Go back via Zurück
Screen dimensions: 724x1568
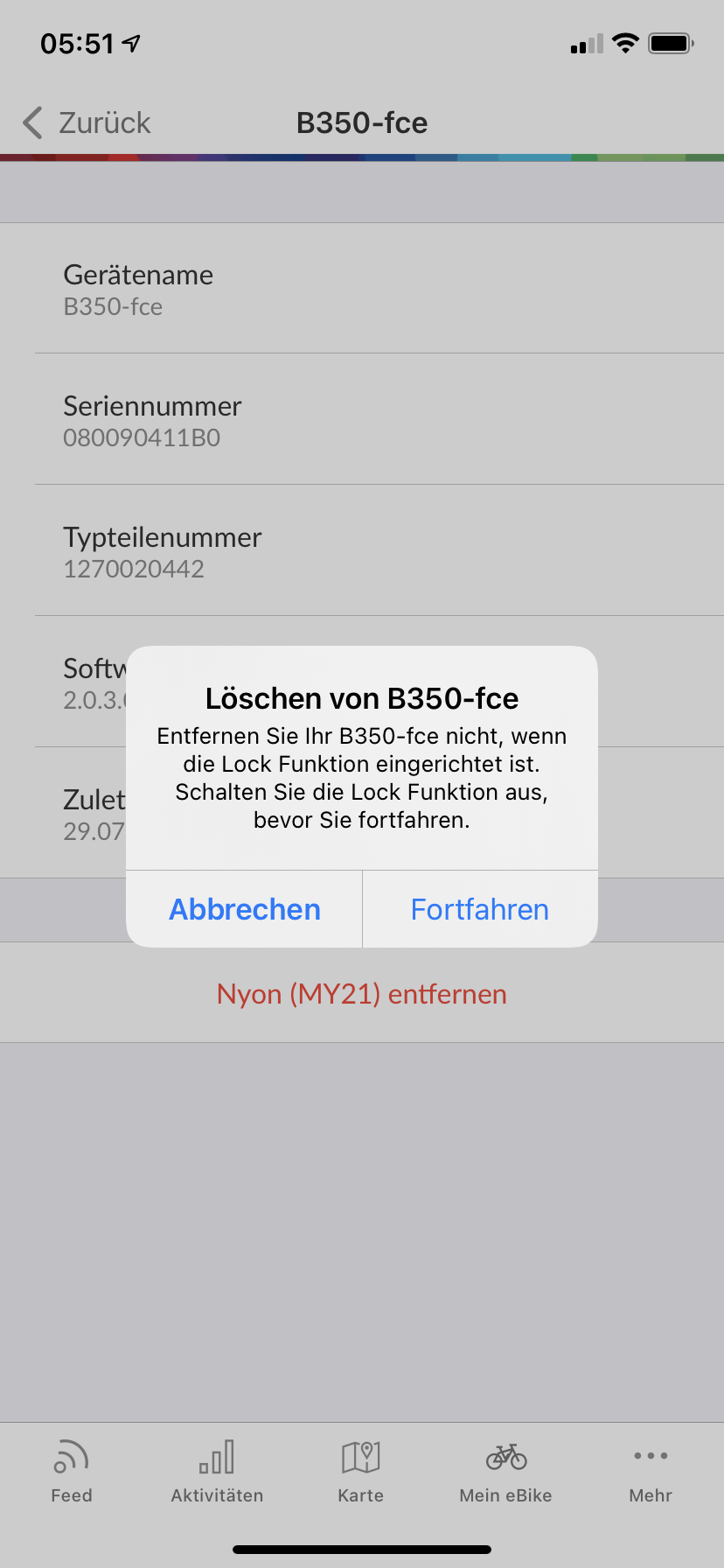(87, 122)
